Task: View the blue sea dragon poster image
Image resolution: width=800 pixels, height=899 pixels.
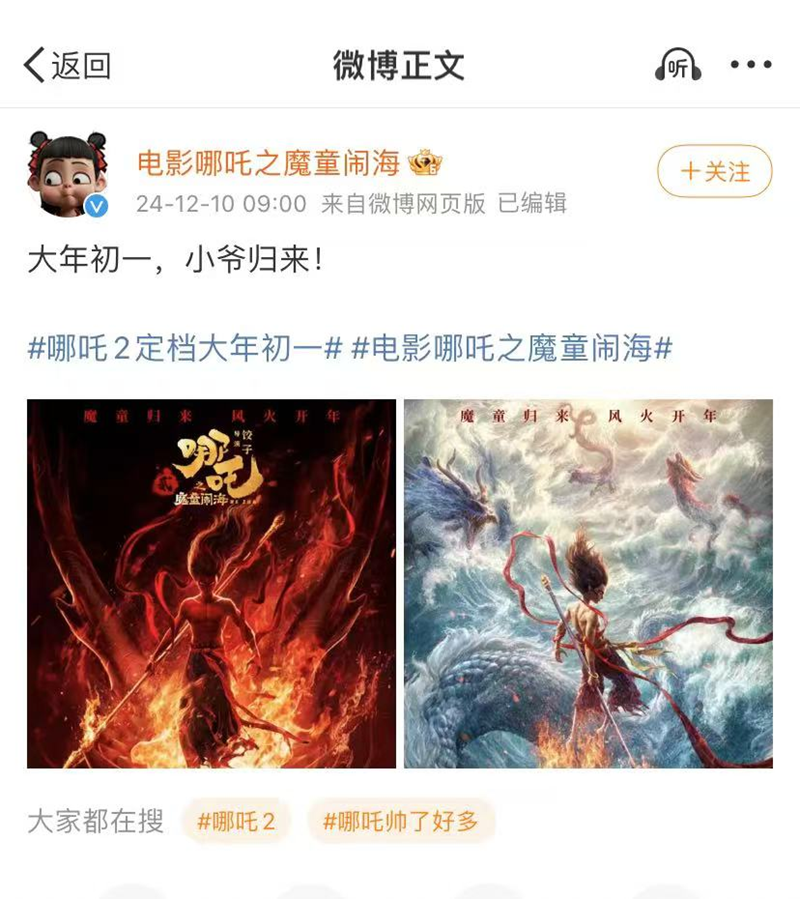Action: [588, 584]
